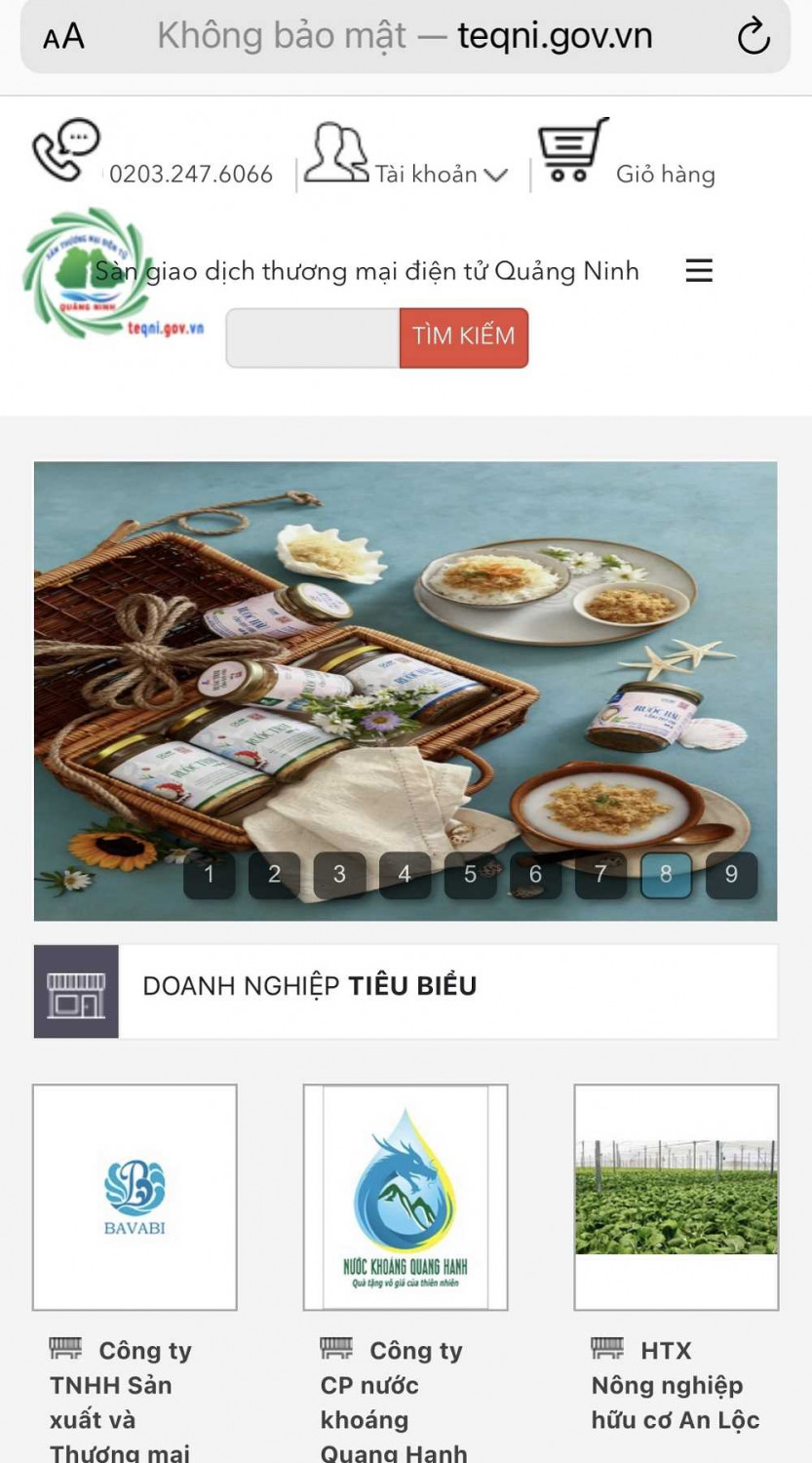Open the Safari reader options AA button
Viewport: 812px width, 1463px height.
(x=64, y=37)
